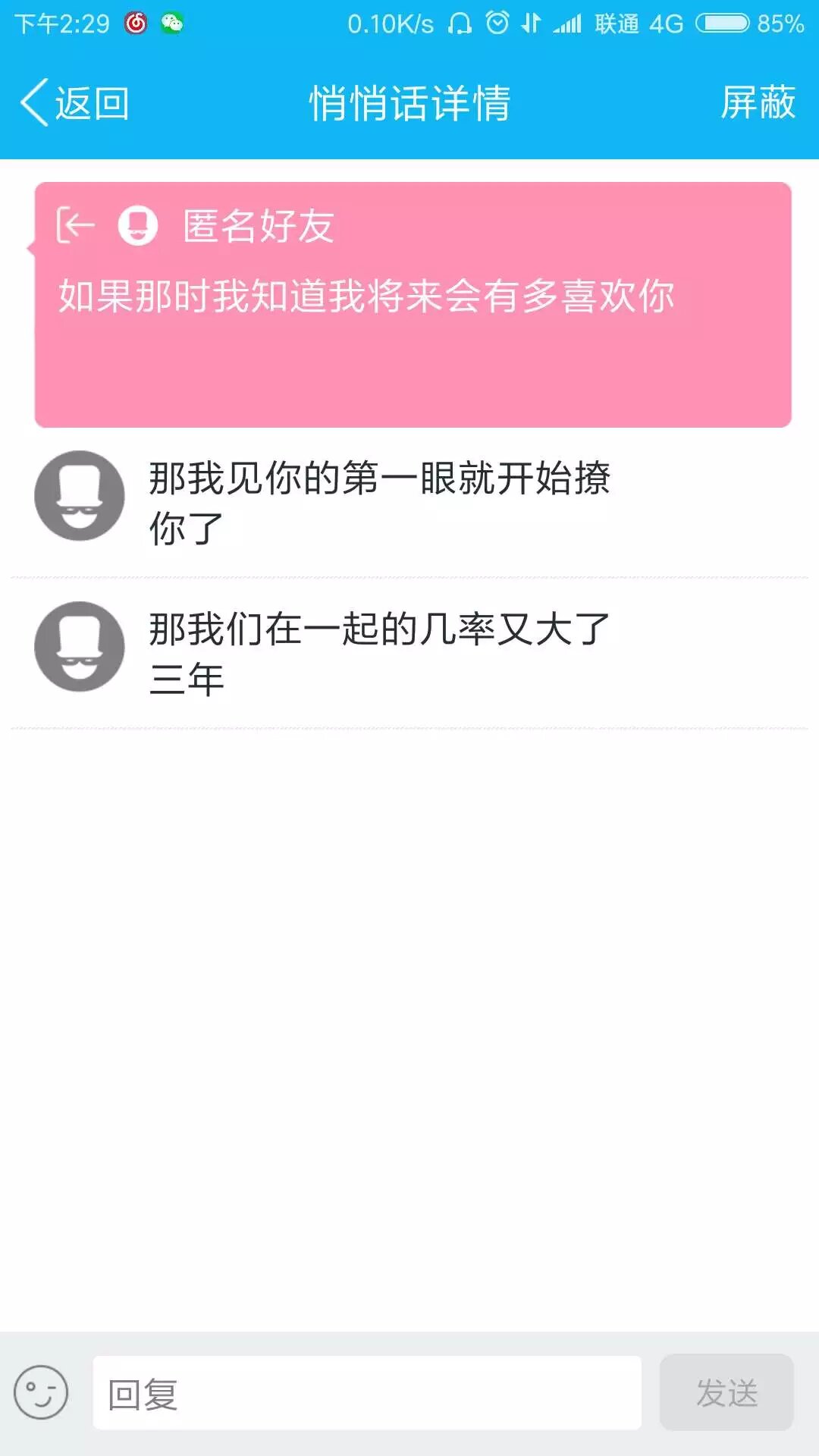Tap 屏蔽 to block this whisper

[x=757, y=102]
